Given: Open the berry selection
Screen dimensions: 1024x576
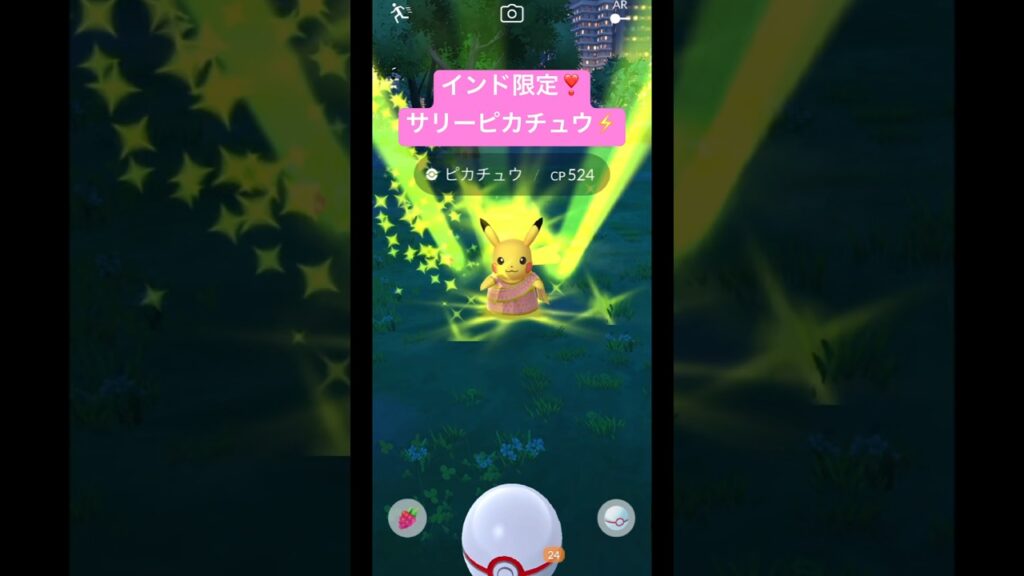Looking at the screenshot, I should (x=407, y=518).
